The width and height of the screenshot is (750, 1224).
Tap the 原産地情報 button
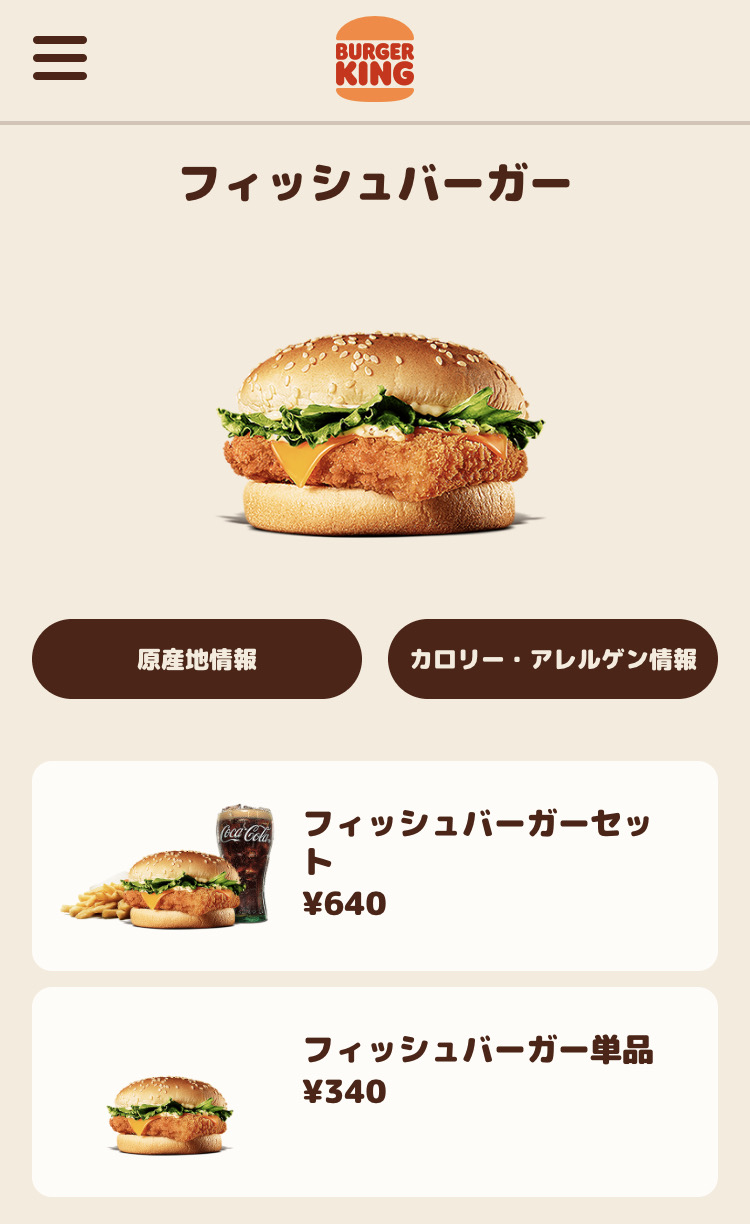[197, 659]
